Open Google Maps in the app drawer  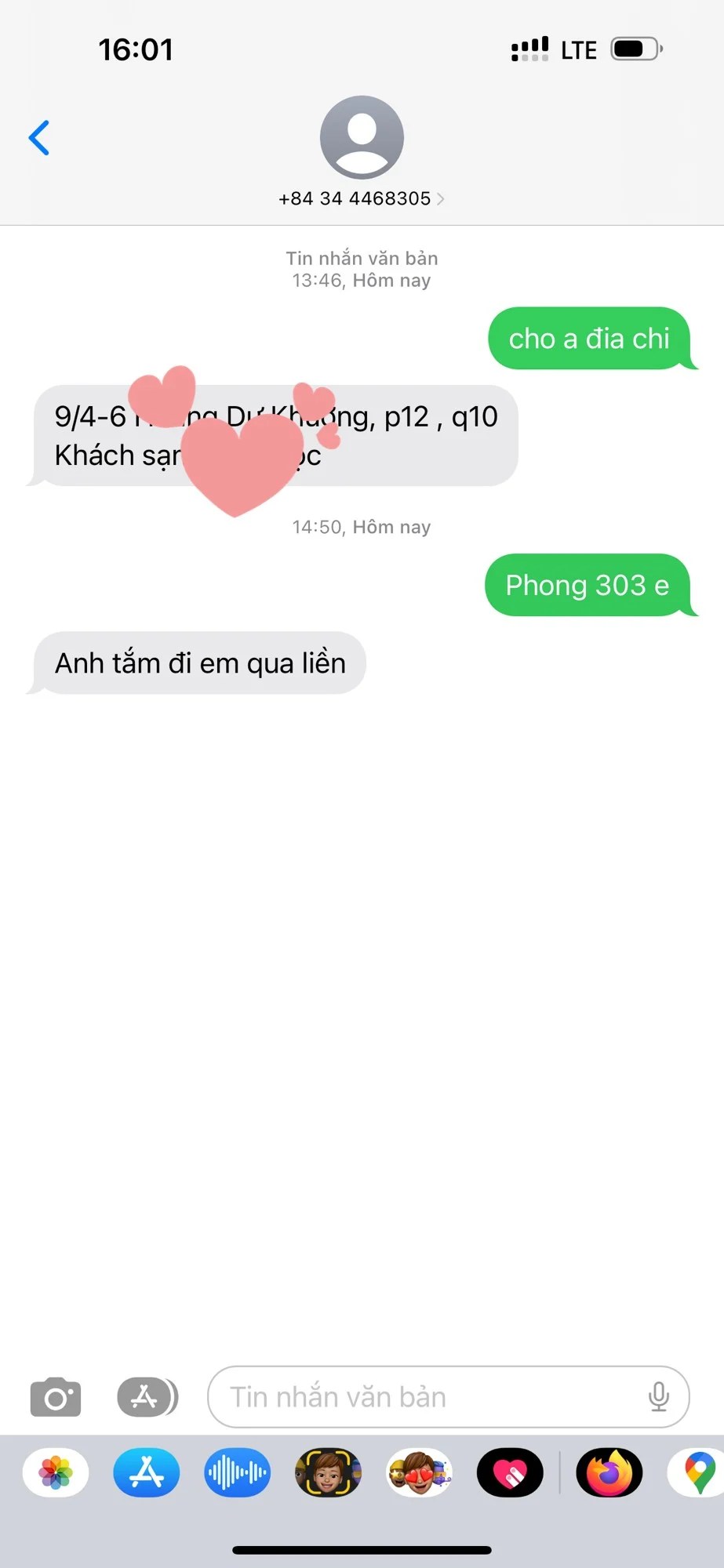tap(697, 1472)
